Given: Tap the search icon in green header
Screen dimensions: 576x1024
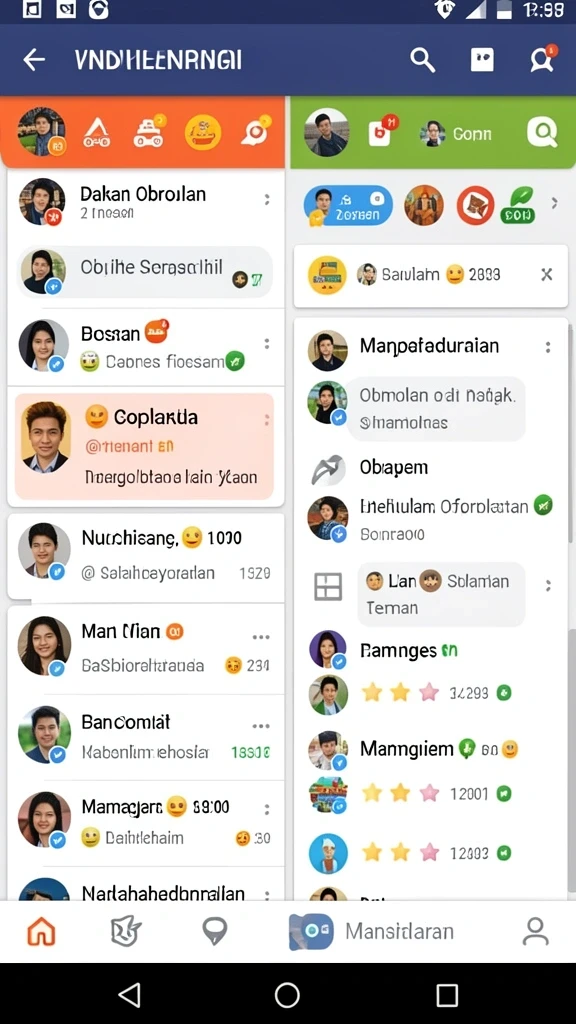Looking at the screenshot, I should coord(542,133).
